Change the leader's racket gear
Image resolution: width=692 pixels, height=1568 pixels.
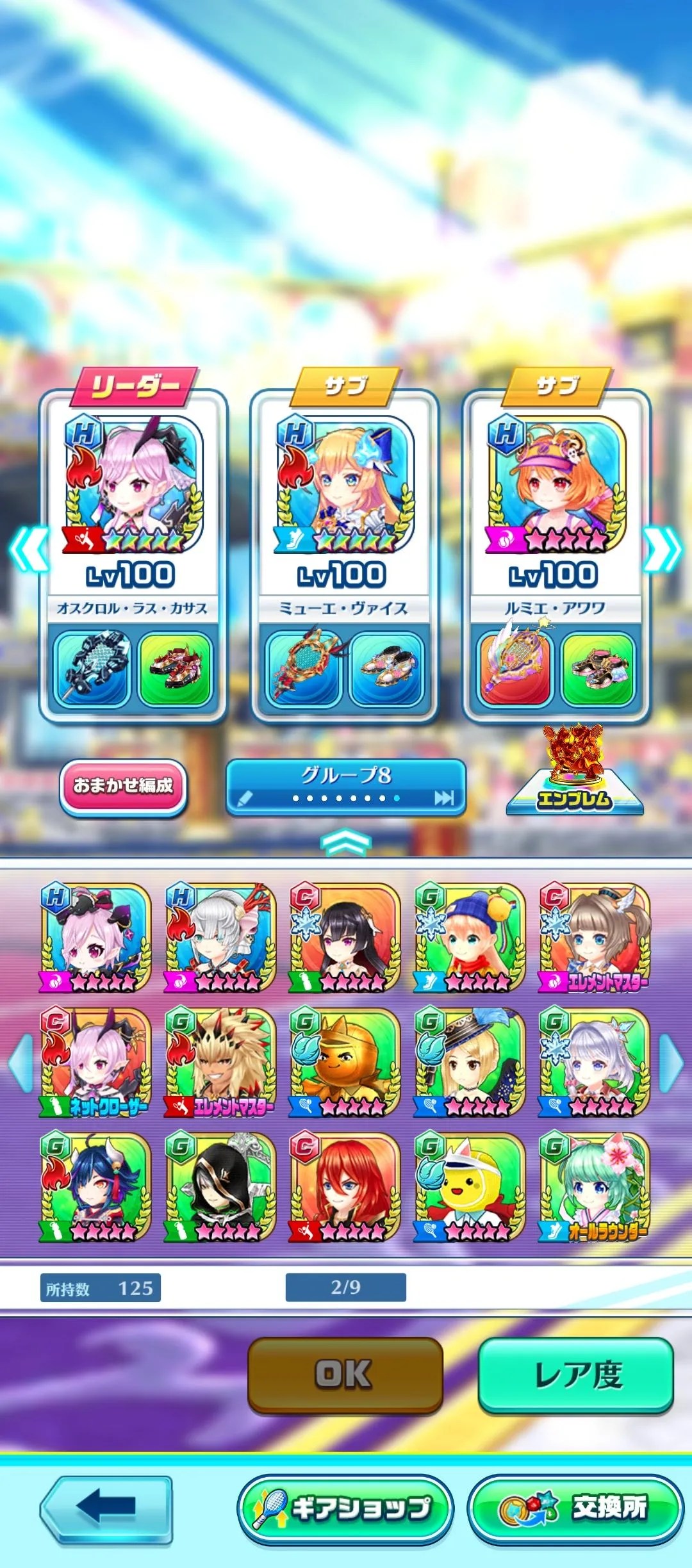coord(93,669)
